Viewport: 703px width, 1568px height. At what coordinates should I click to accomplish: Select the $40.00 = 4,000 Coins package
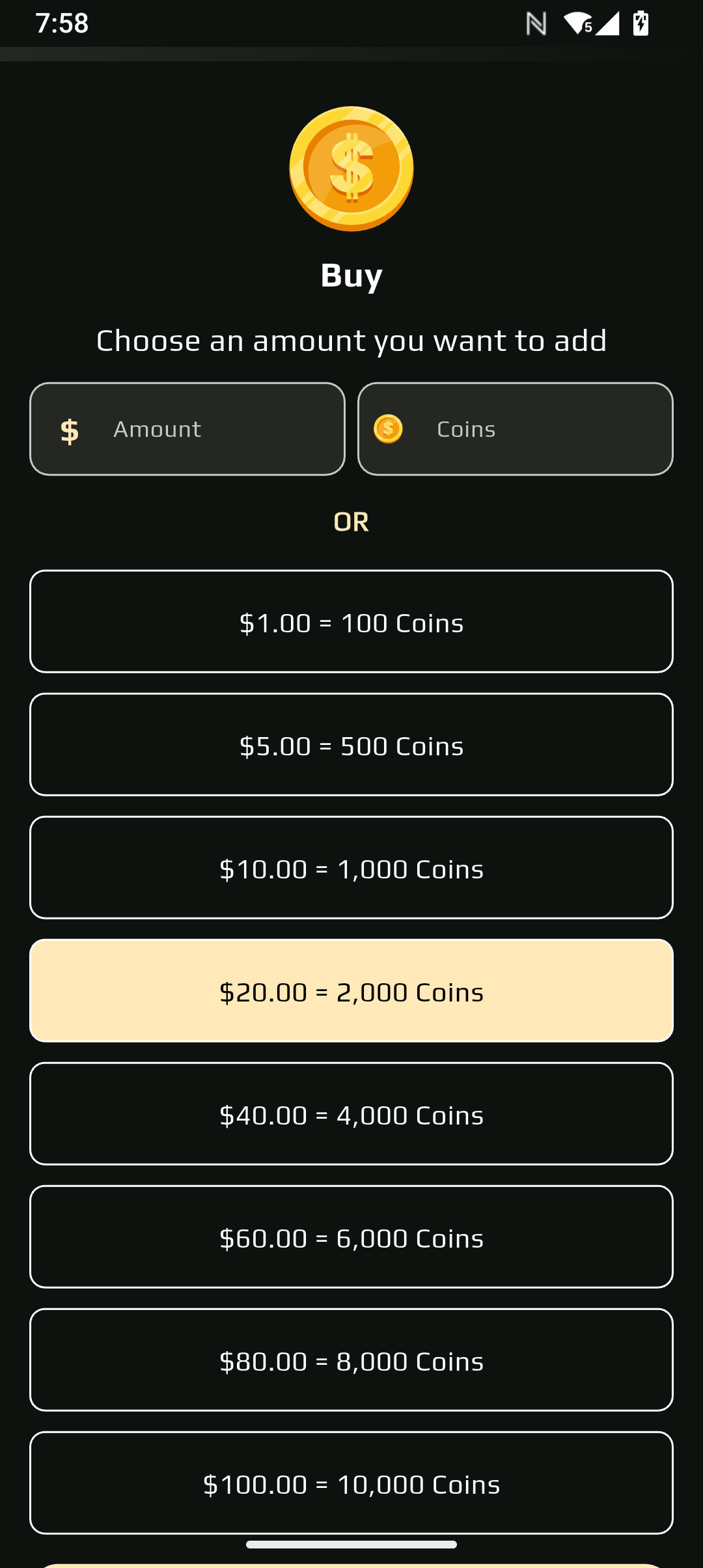click(x=351, y=1114)
